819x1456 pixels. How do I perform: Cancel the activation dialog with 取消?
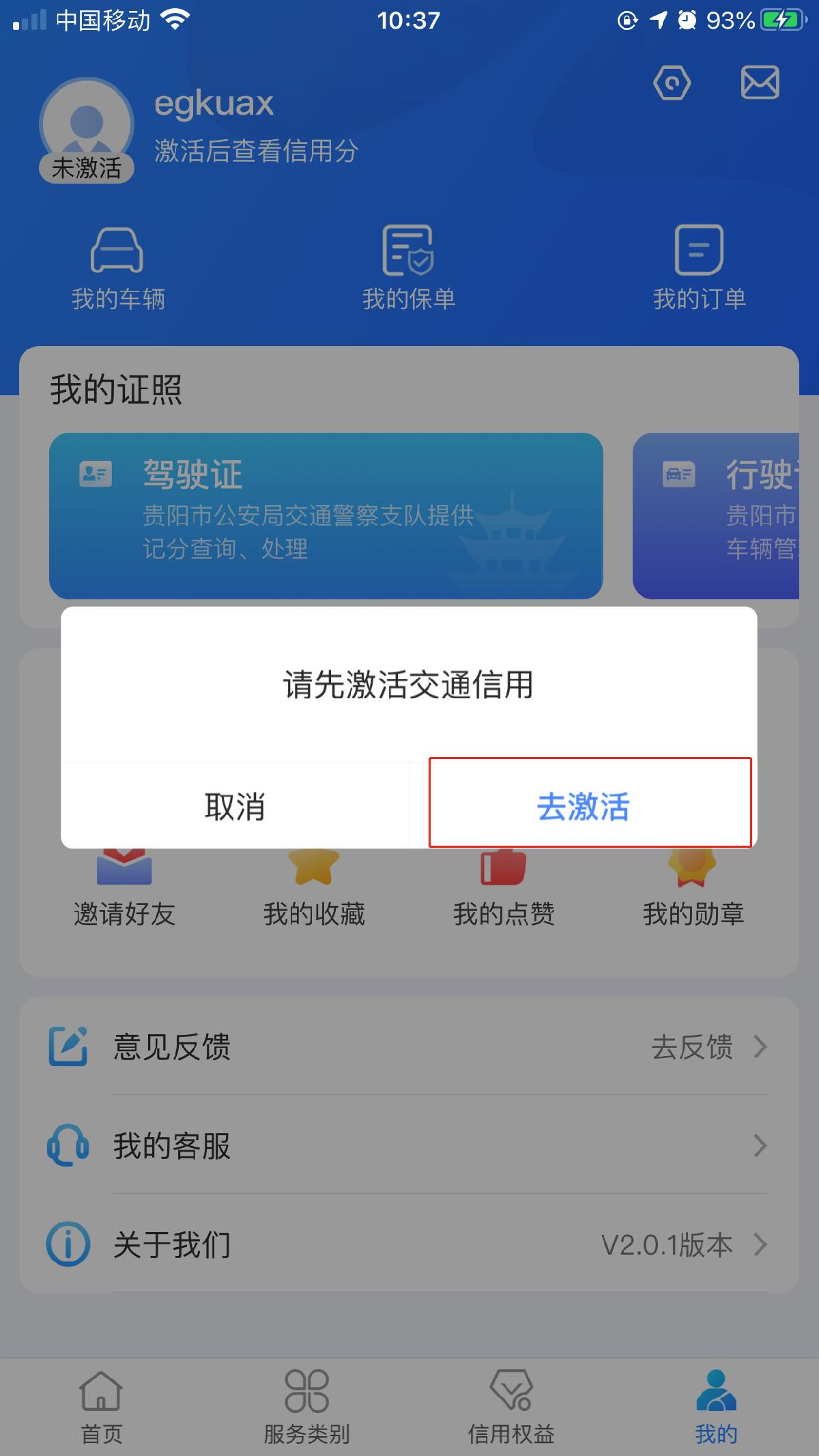(235, 805)
